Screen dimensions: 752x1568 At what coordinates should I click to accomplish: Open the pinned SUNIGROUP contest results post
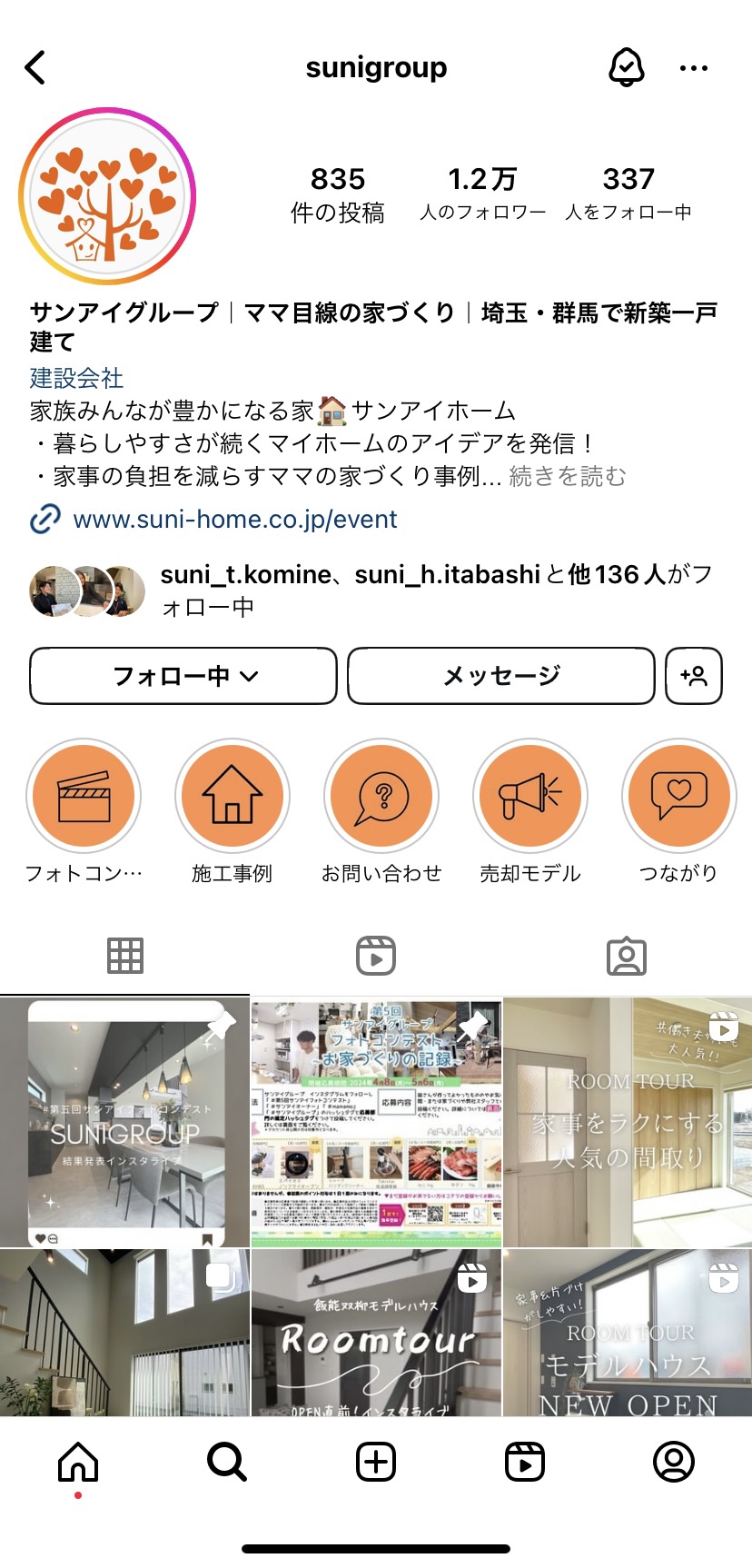[124, 1123]
